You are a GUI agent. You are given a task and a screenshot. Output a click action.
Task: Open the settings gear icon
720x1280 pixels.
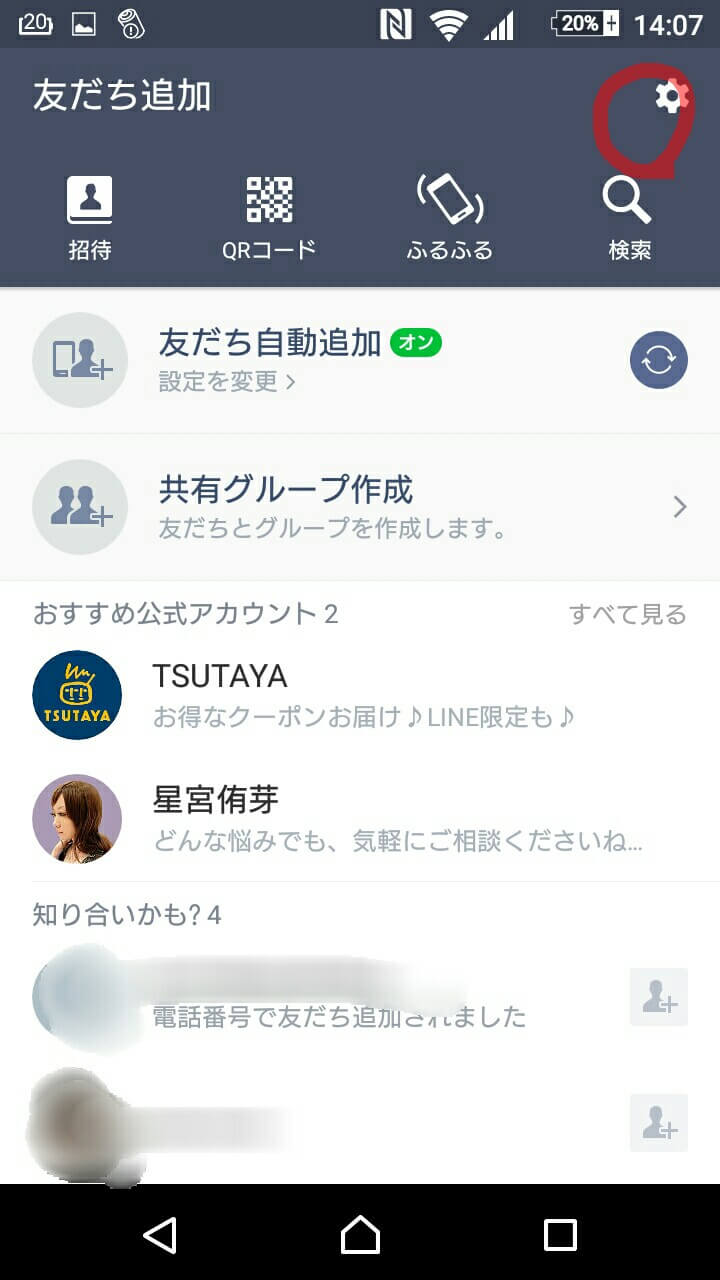point(672,97)
